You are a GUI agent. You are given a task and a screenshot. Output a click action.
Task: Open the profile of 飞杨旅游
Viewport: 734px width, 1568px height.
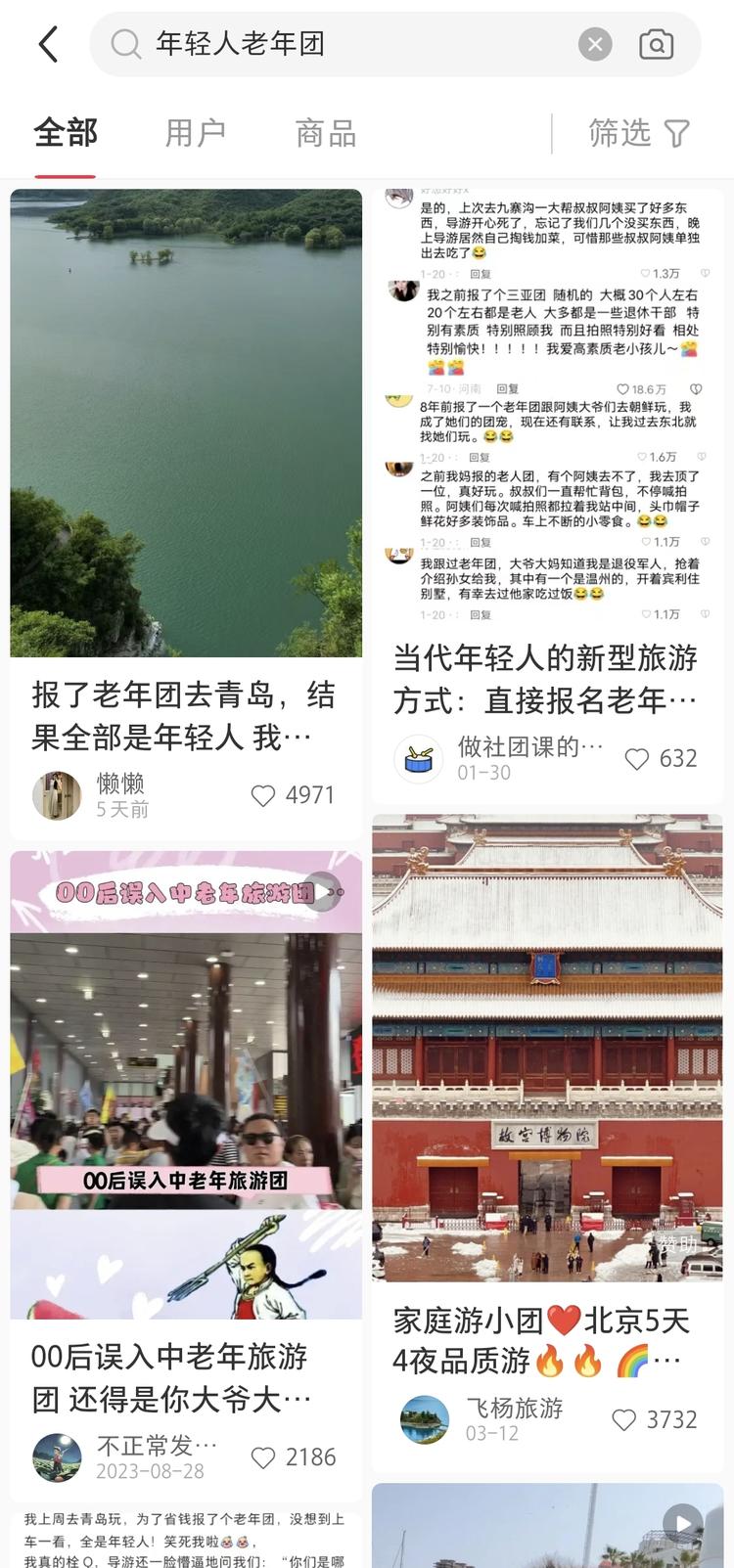423,1419
